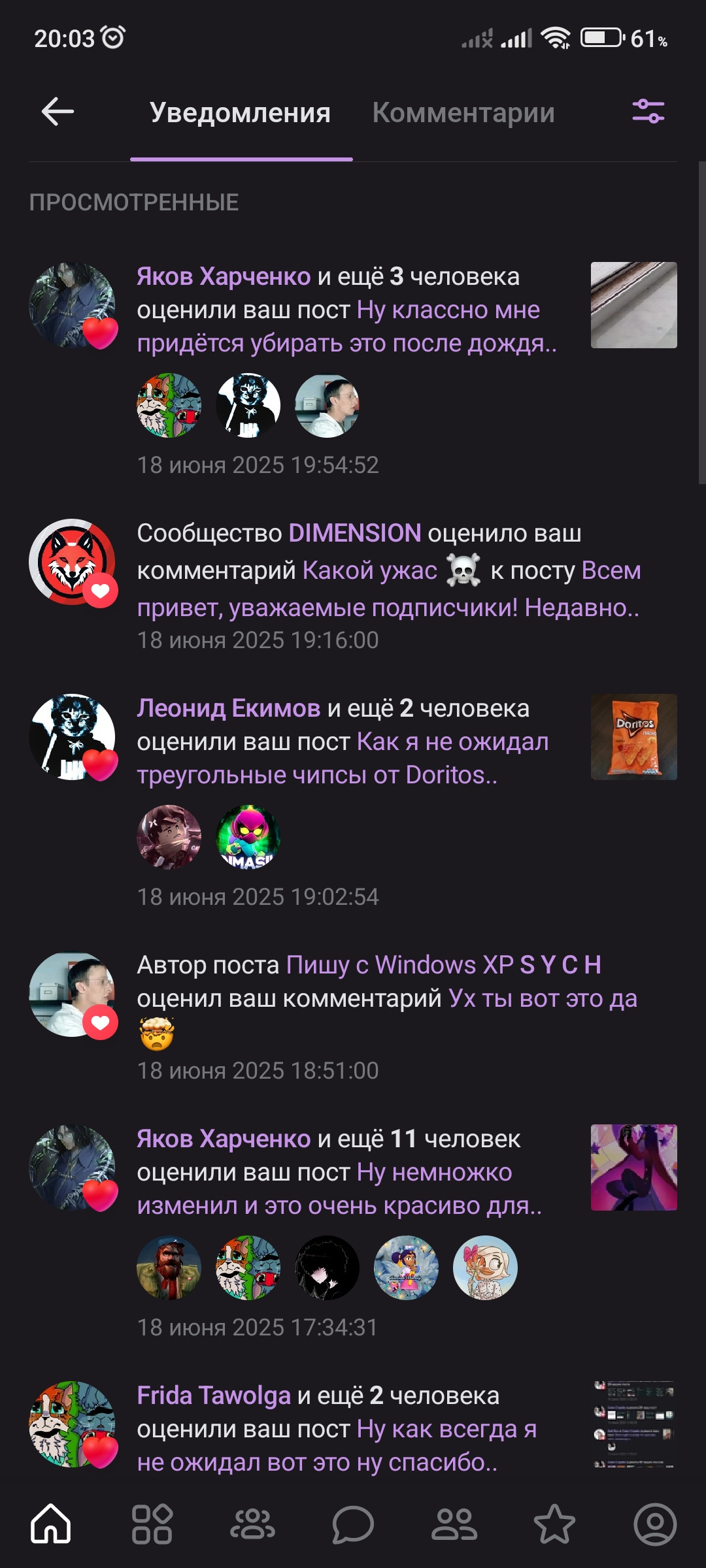Open the Doritos post thumbnail
706x1568 pixels.
point(633,737)
